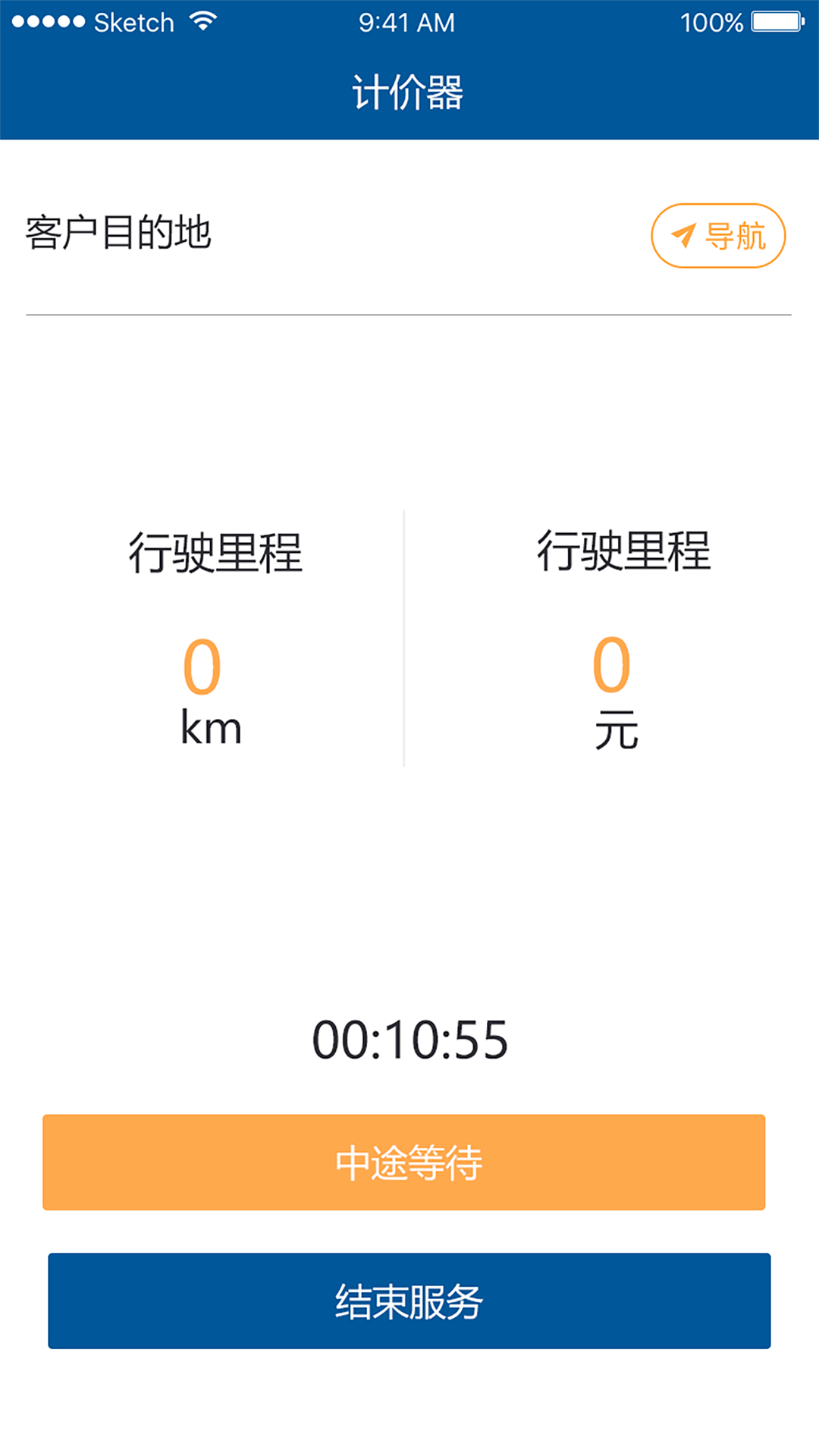This screenshot has width=819, height=1456.
Task: Tap the left 行驶里程 label
Action: pyautogui.click(x=215, y=552)
